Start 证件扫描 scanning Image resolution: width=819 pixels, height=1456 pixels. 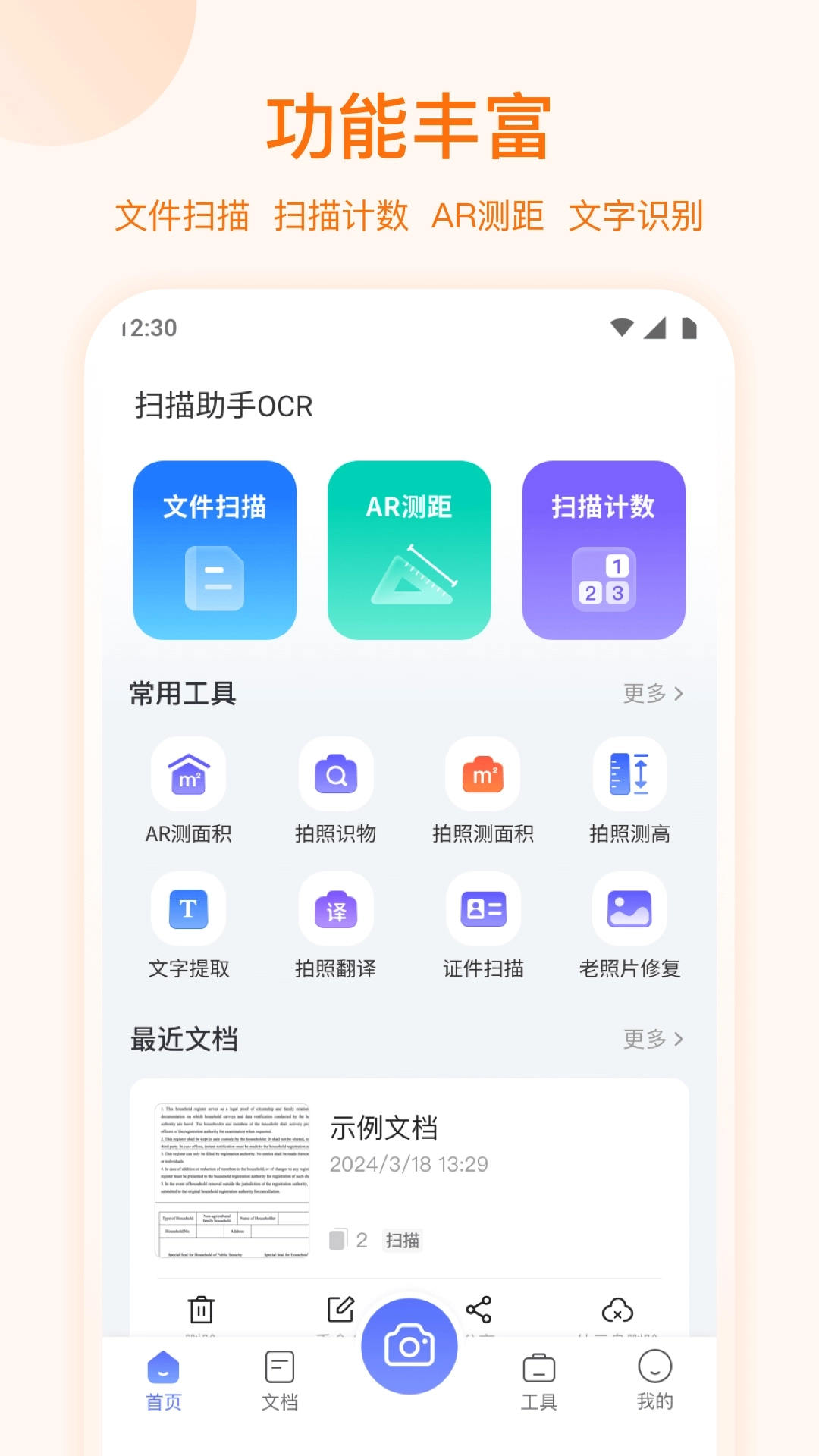[x=483, y=925]
